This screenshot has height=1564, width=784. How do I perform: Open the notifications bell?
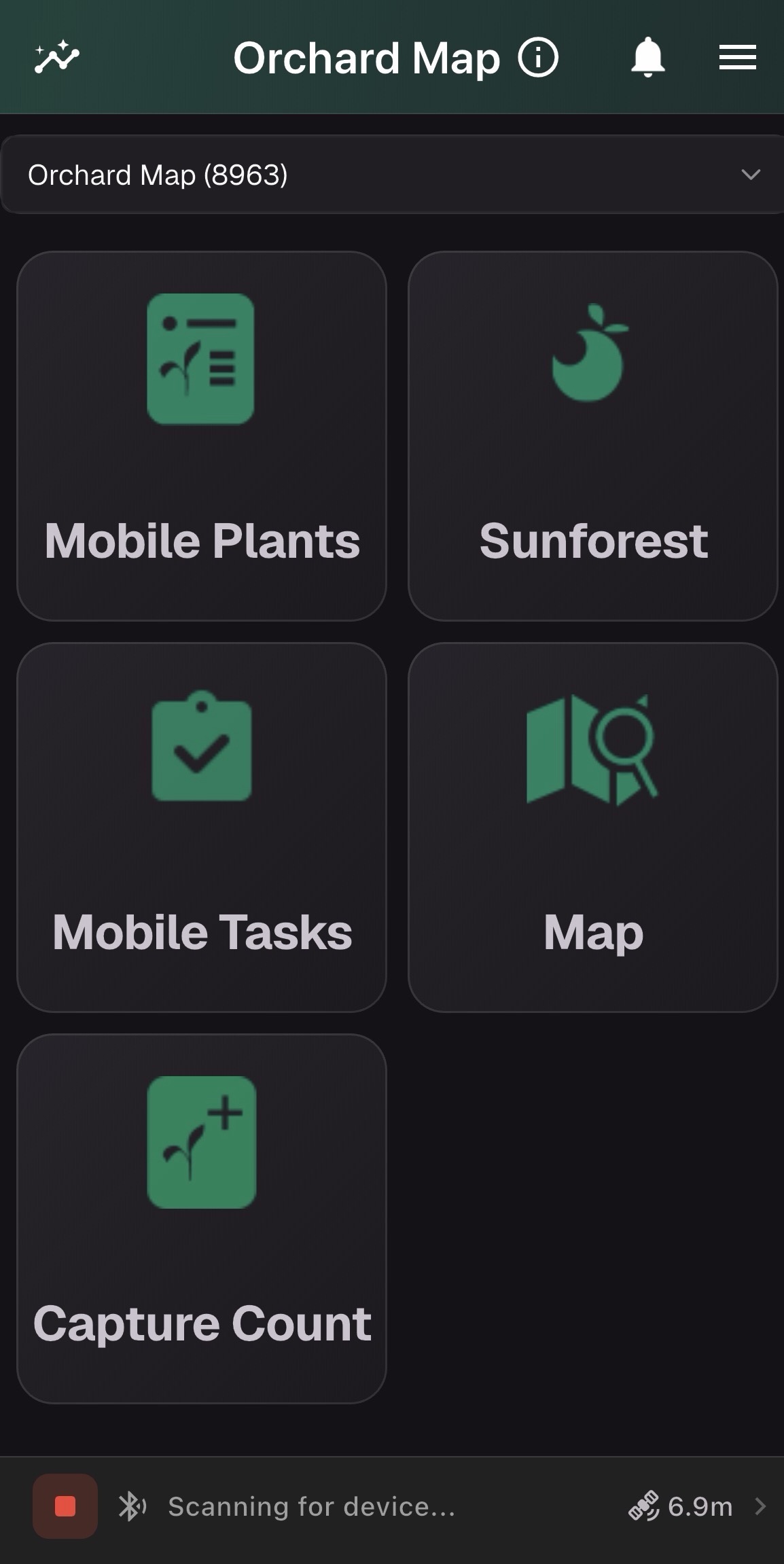(x=647, y=57)
